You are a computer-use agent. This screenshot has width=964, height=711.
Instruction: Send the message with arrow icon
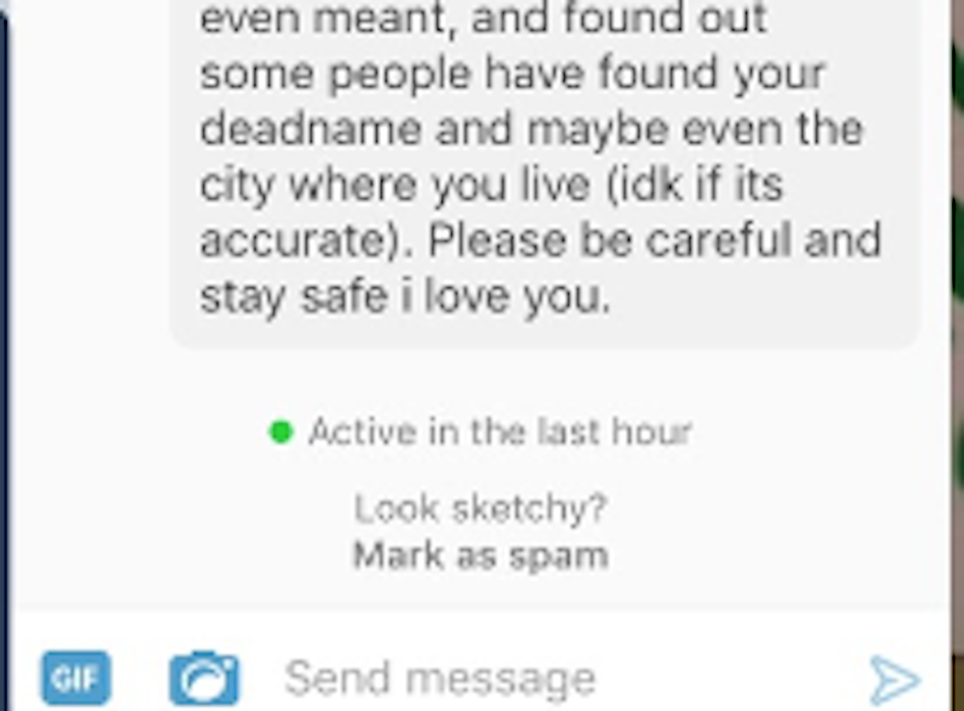(x=893, y=680)
